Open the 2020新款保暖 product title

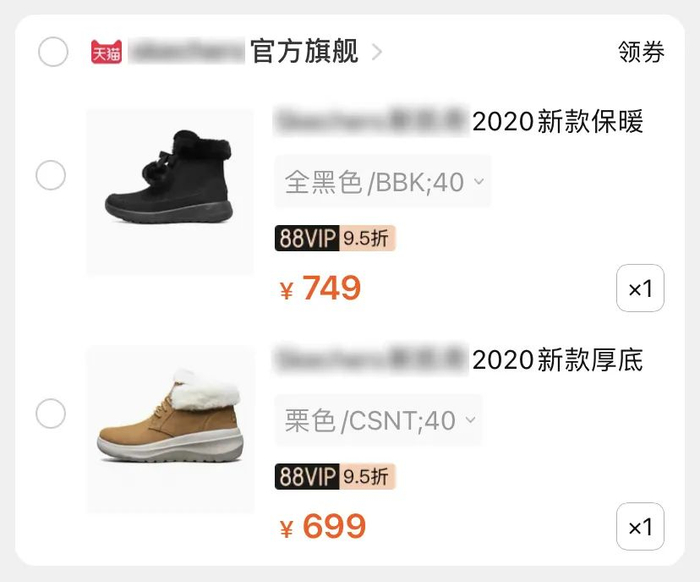(458, 122)
